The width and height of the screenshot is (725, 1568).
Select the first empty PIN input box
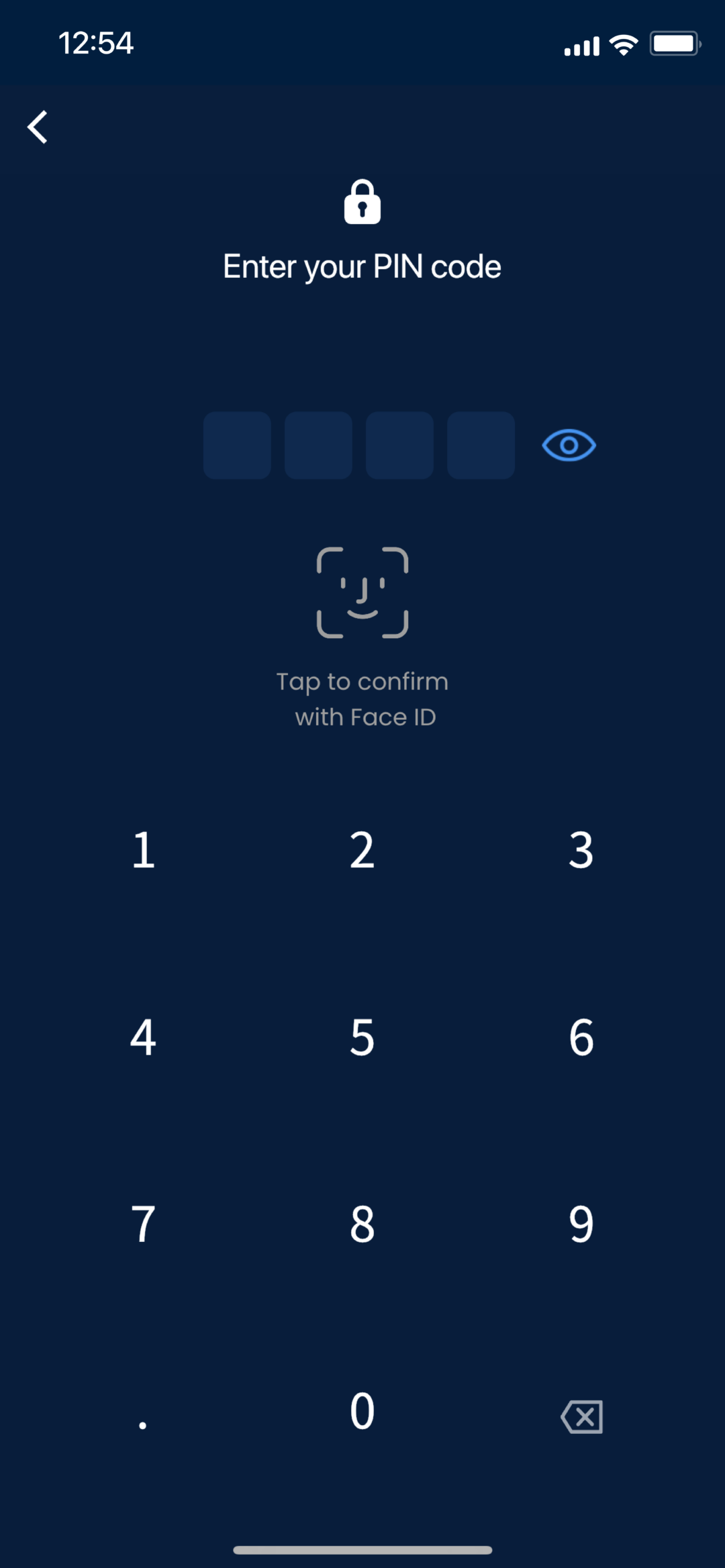237,445
